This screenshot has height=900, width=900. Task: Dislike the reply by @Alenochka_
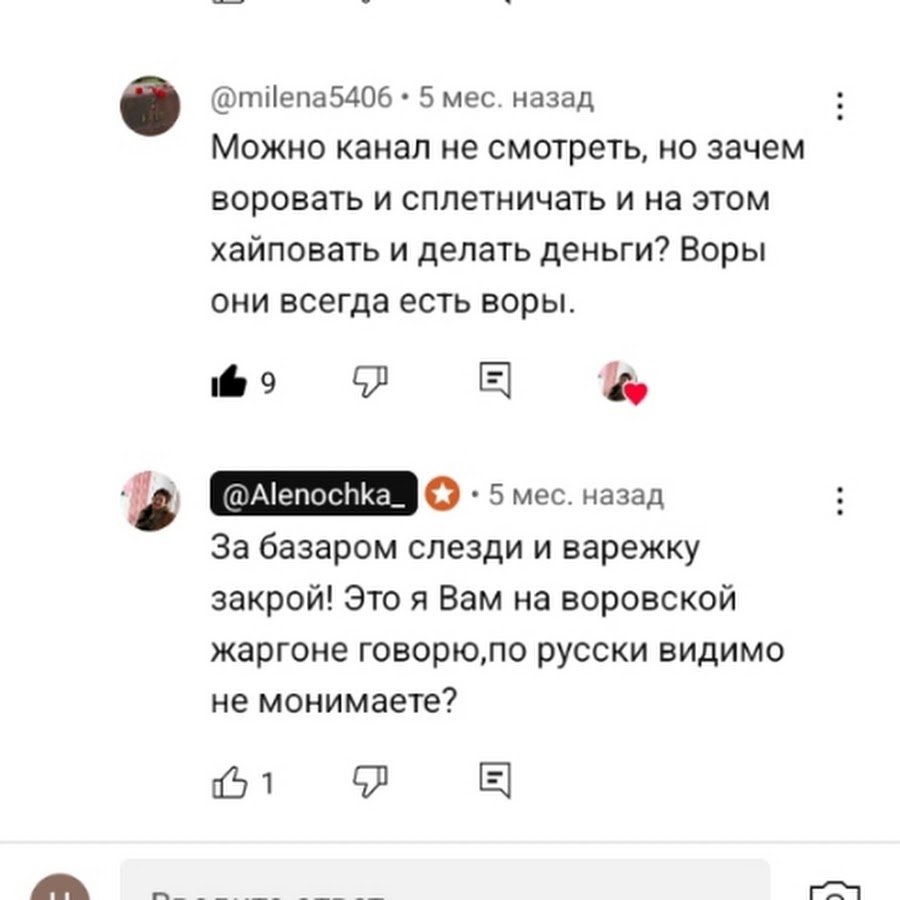[x=370, y=781]
